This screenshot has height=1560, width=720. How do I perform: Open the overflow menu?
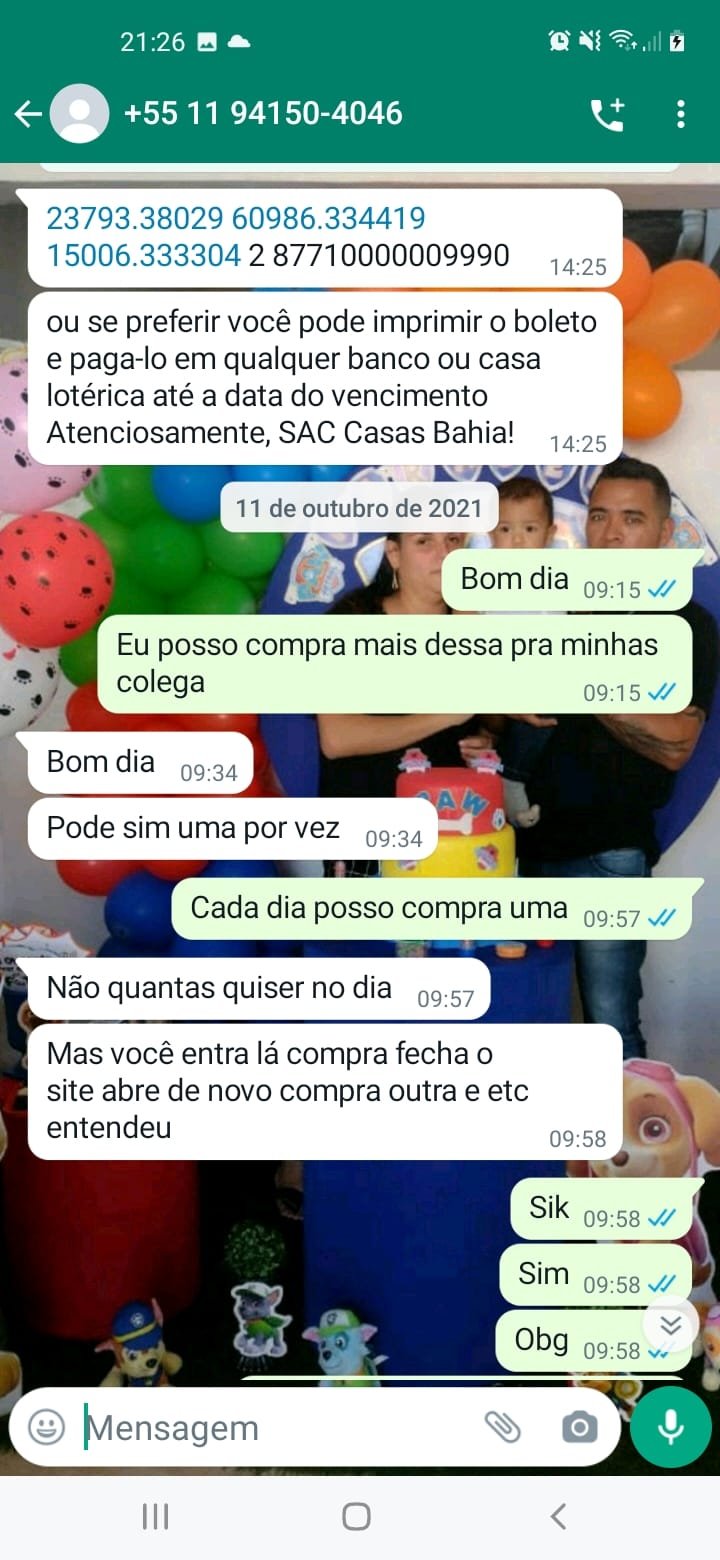pyautogui.click(x=681, y=114)
